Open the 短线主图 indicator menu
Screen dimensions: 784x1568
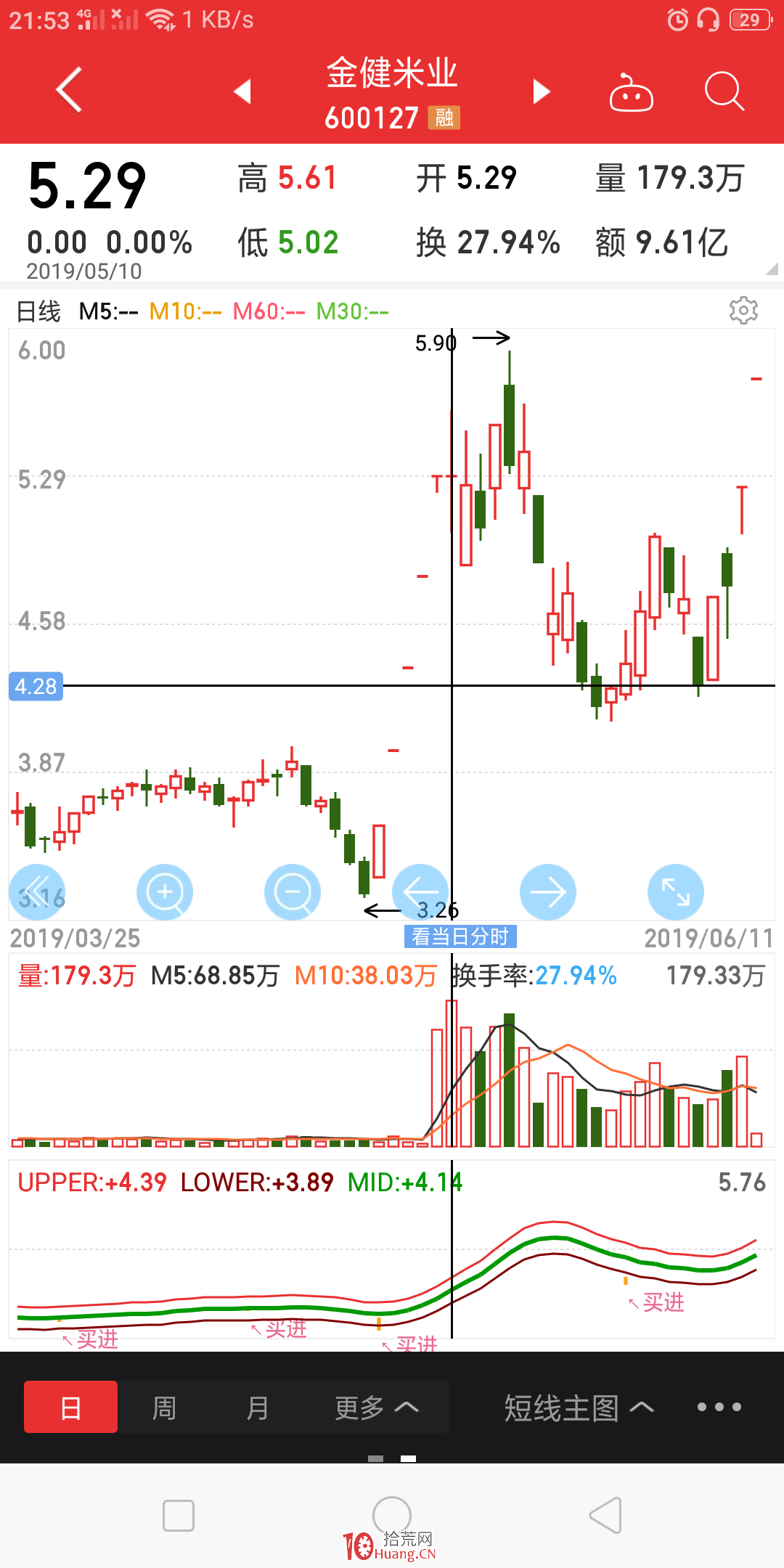(579, 1408)
